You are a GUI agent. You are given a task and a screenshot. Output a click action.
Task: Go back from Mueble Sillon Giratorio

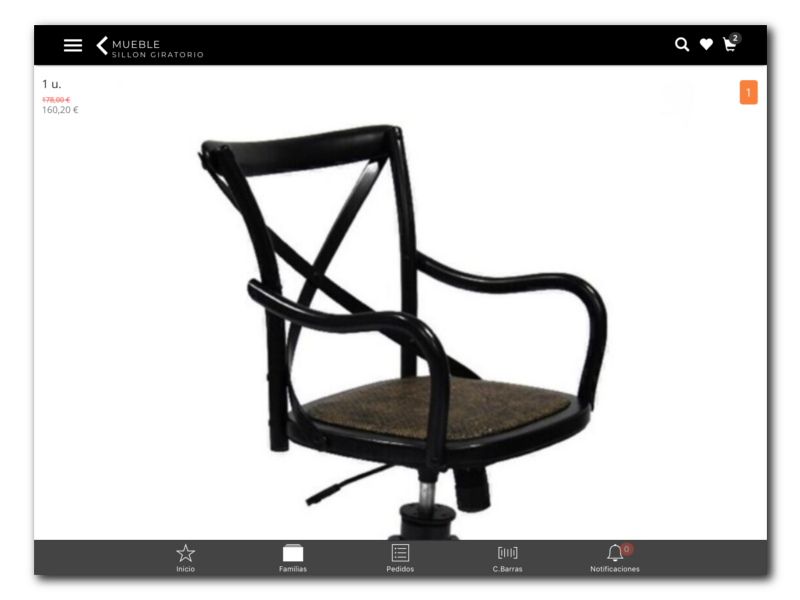[x=102, y=45]
